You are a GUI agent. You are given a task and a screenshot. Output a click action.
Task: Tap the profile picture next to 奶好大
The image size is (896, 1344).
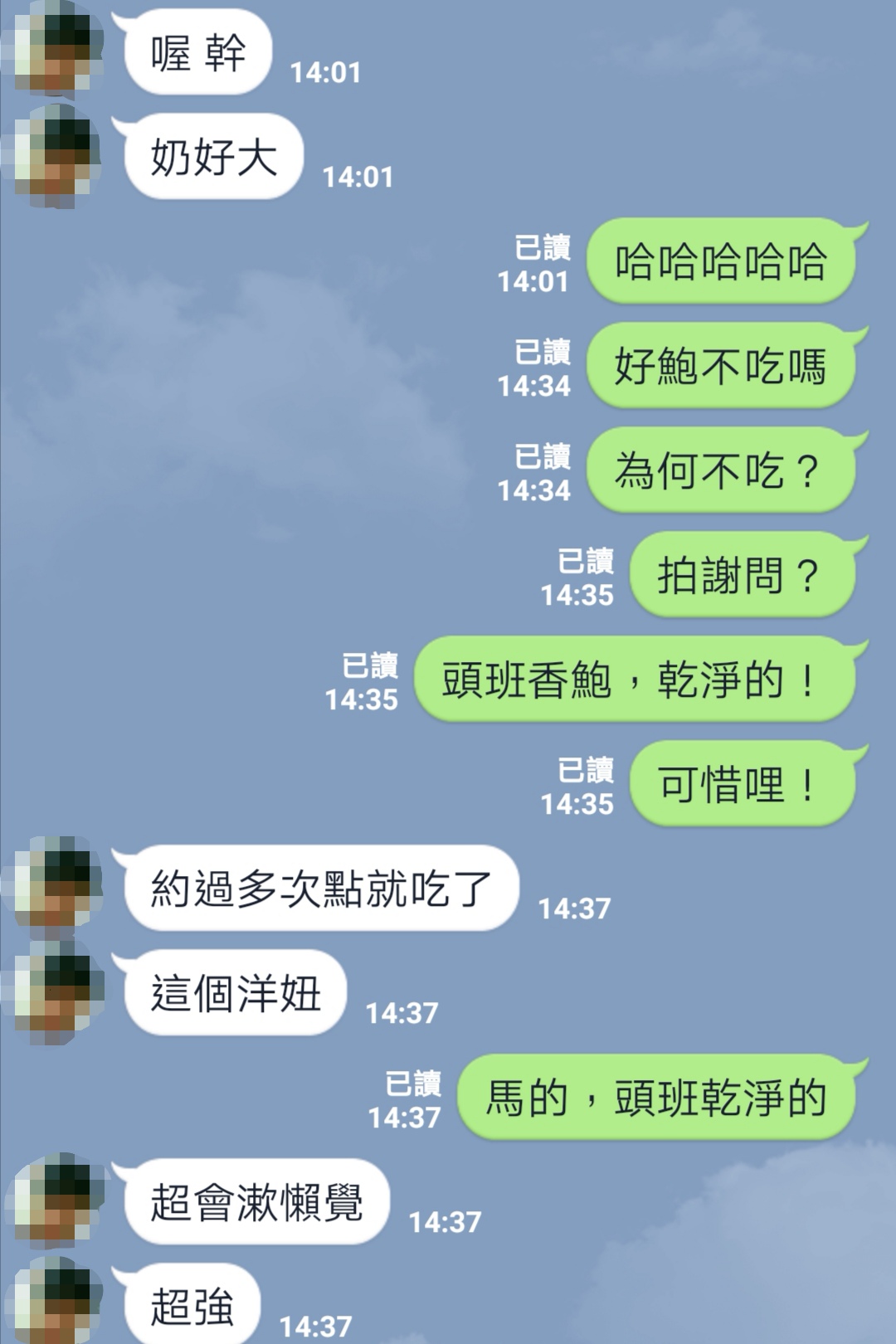pos(56,156)
